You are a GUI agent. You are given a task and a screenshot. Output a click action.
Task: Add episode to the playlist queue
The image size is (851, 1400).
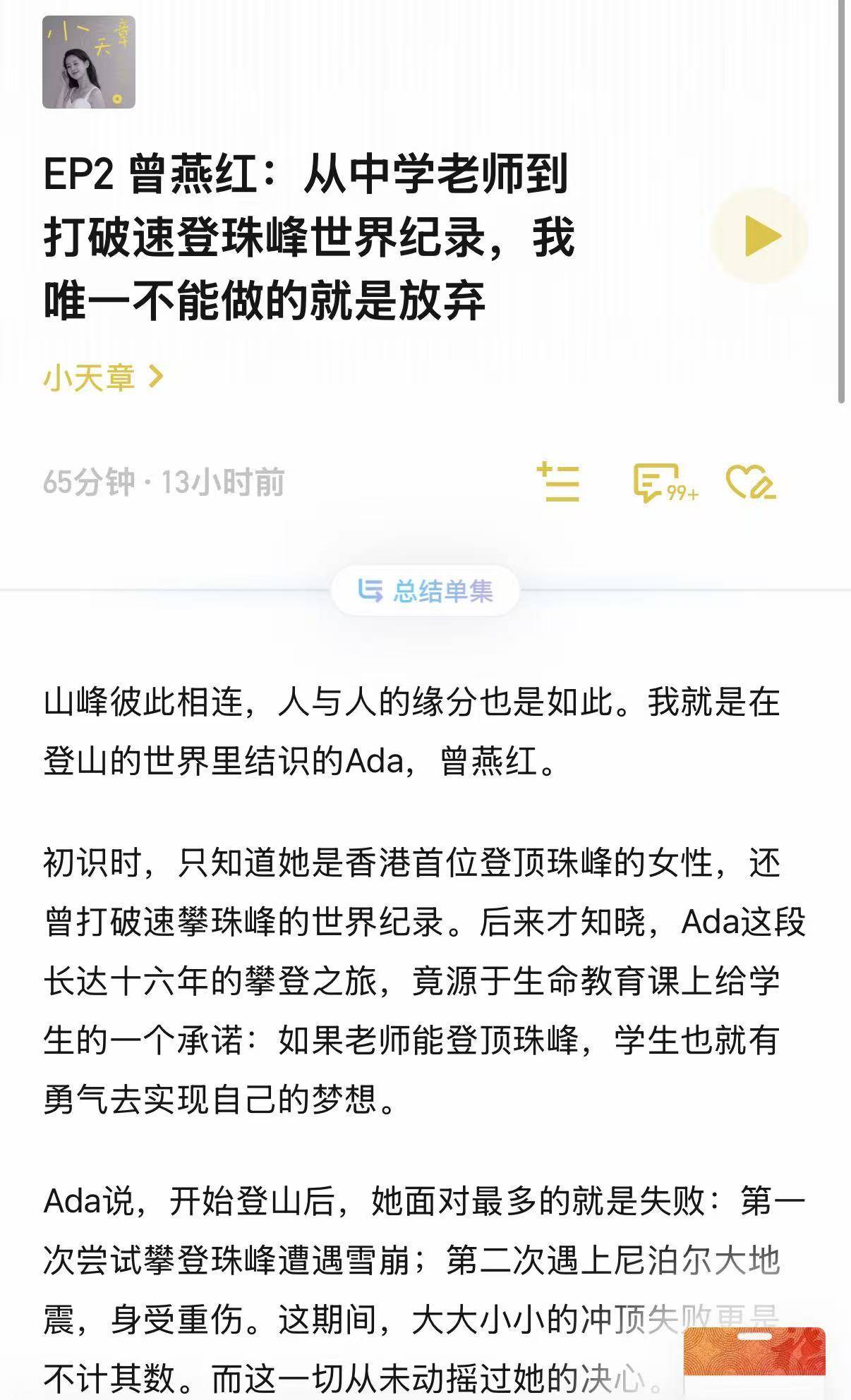click(558, 483)
